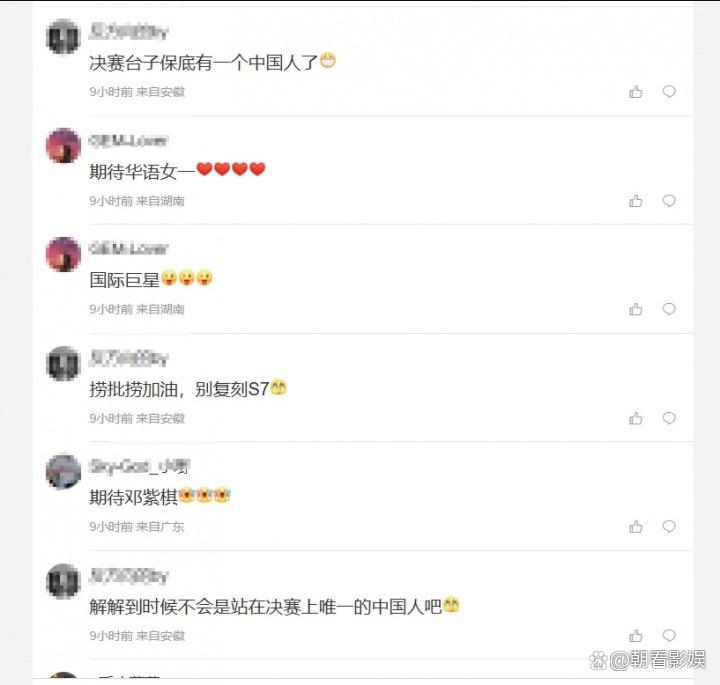Open avatar of the "期待邓紫棋" commenter
Screen dimensions: 720x685
[x=63, y=471]
